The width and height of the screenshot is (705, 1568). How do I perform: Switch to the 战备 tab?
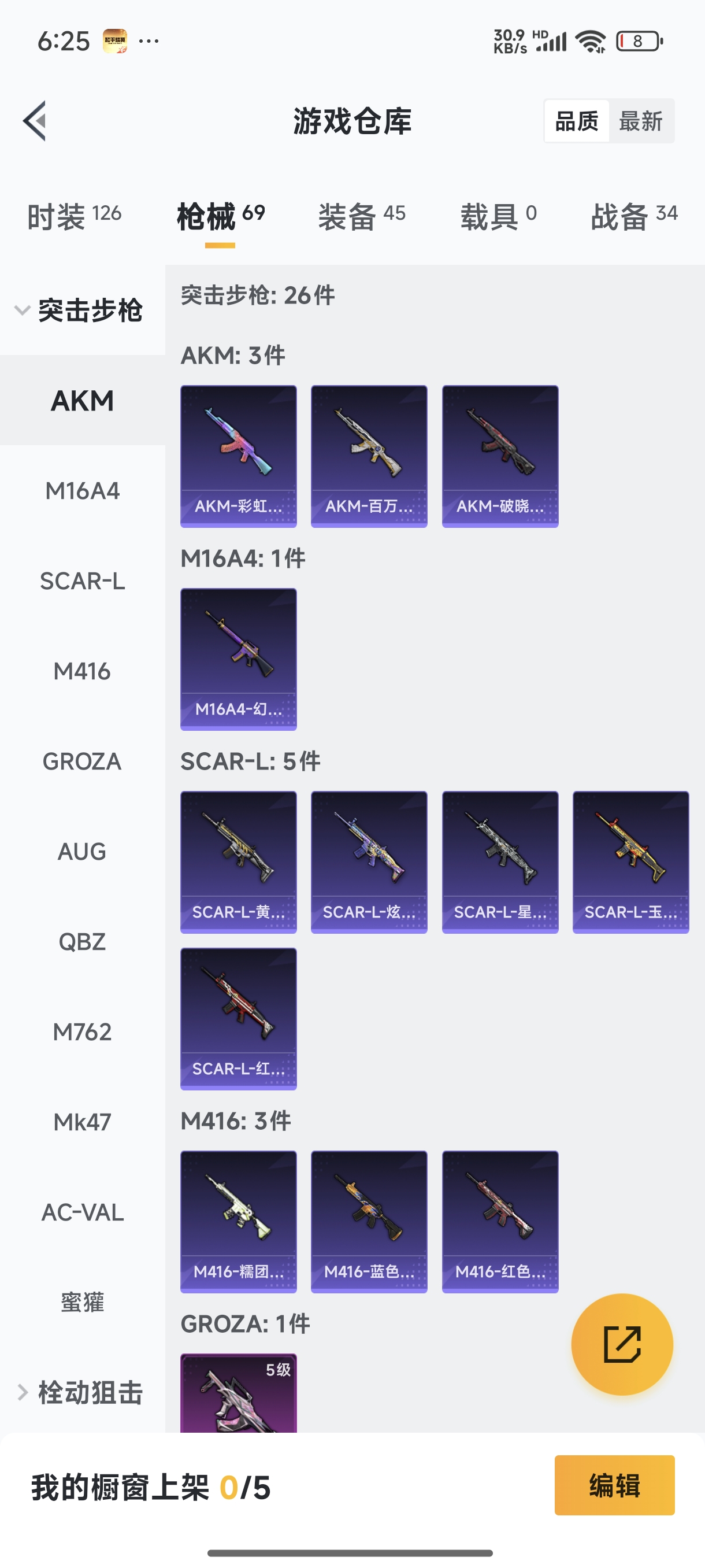pyautogui.click(x=633, y=217)
